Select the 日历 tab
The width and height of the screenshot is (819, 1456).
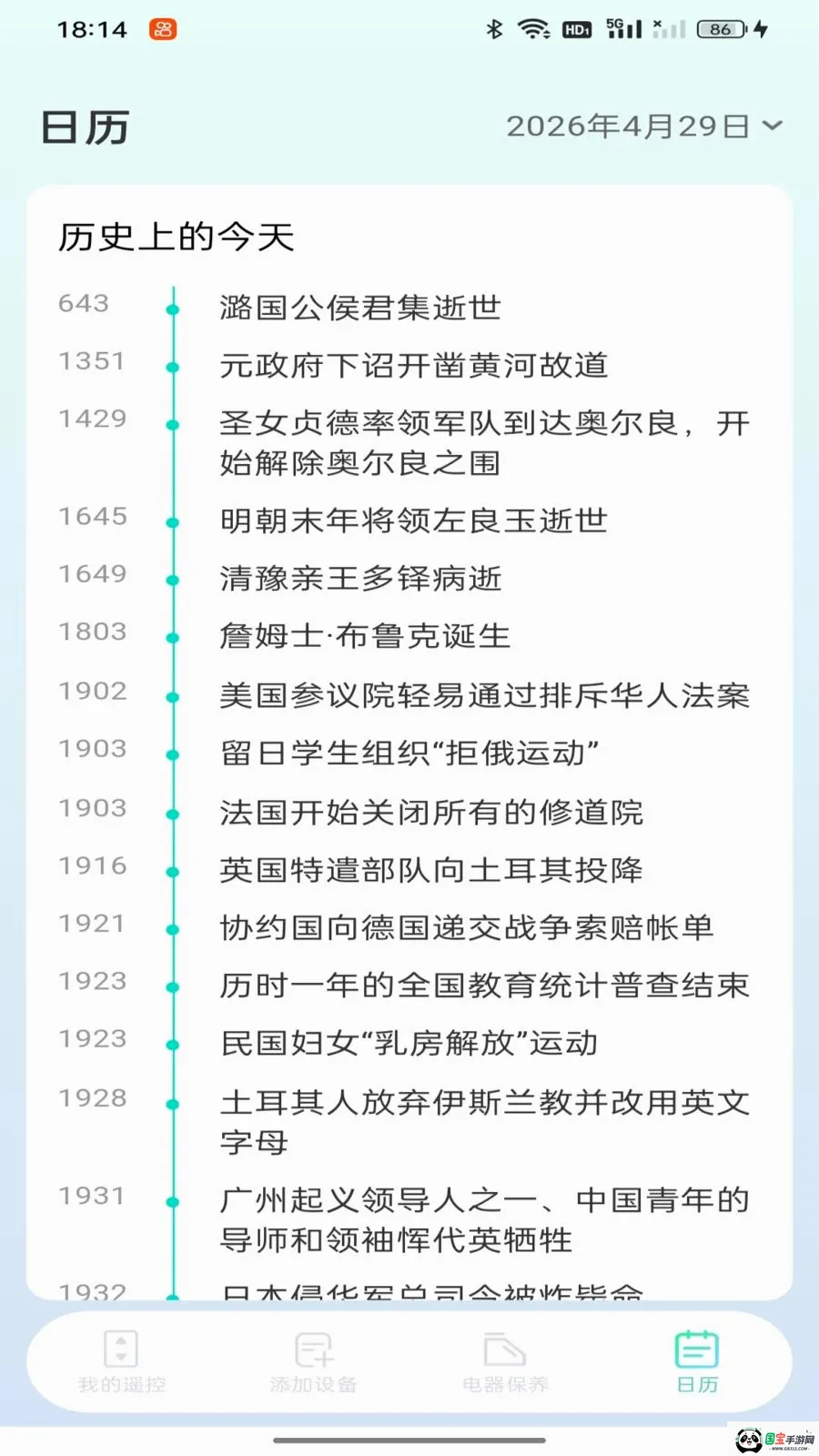click(697, 1361)
